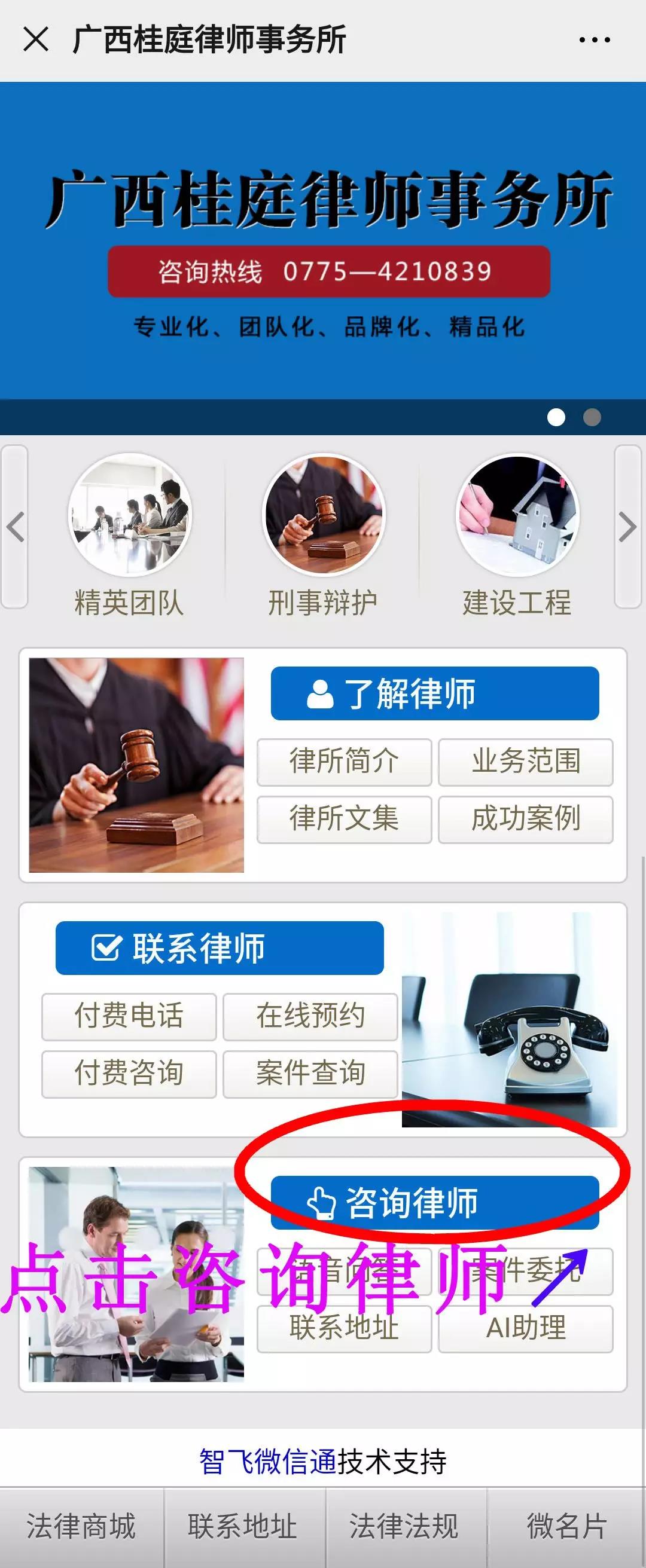Select 付费电话
646x1568 pixels.
pyautogui.click(x=129, y=1016)
